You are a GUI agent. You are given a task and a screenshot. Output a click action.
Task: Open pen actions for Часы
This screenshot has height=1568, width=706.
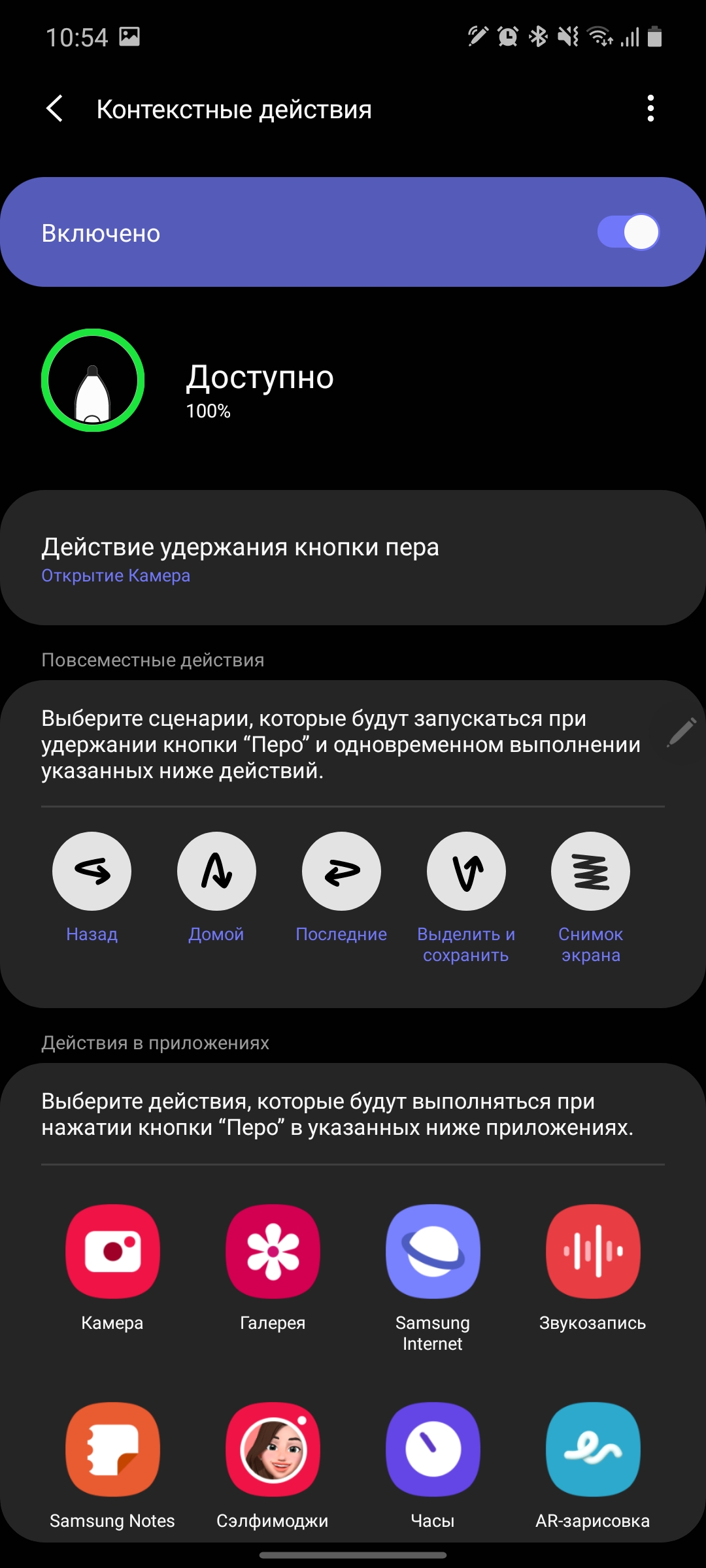433,1449
